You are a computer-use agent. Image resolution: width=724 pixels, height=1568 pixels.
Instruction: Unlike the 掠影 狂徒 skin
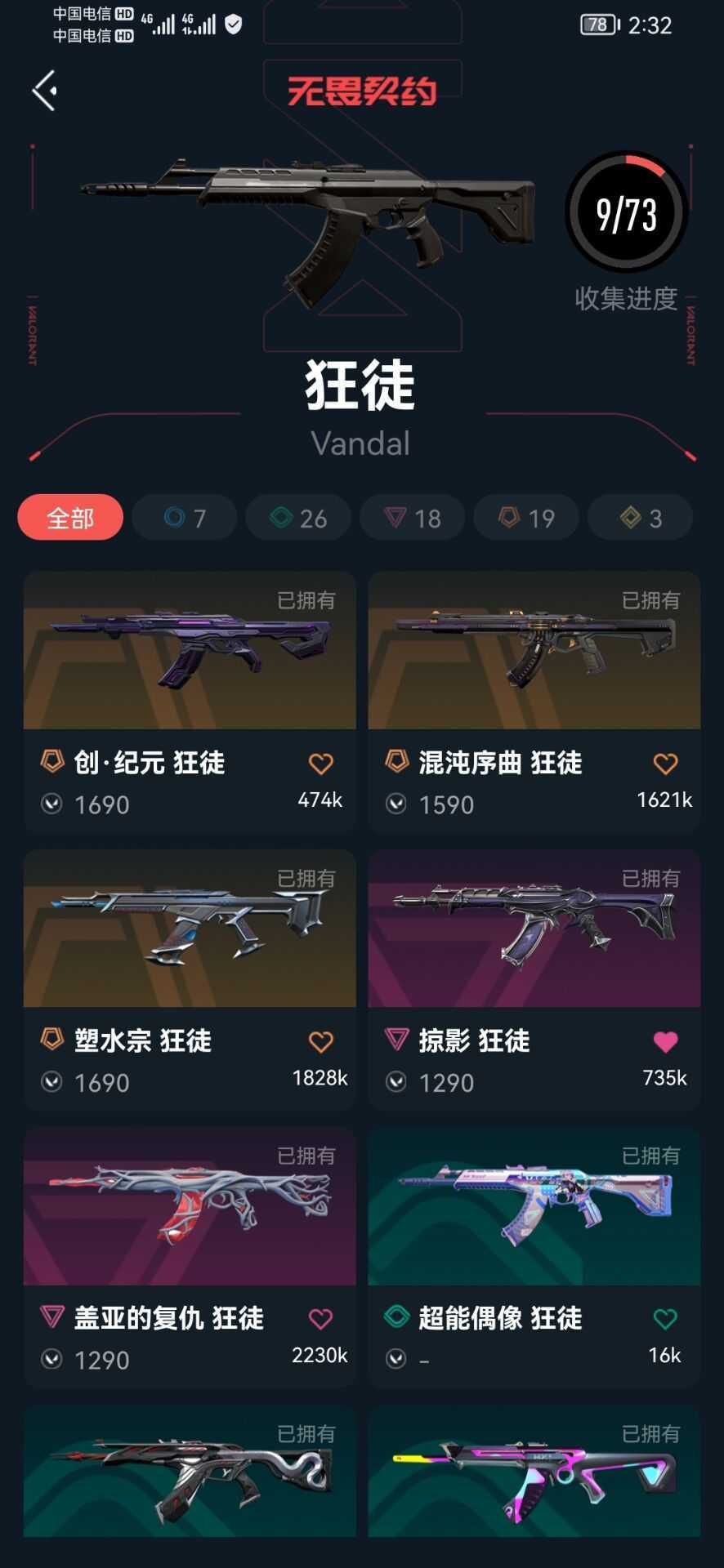pyautogui.click(x=665, y=1042)
